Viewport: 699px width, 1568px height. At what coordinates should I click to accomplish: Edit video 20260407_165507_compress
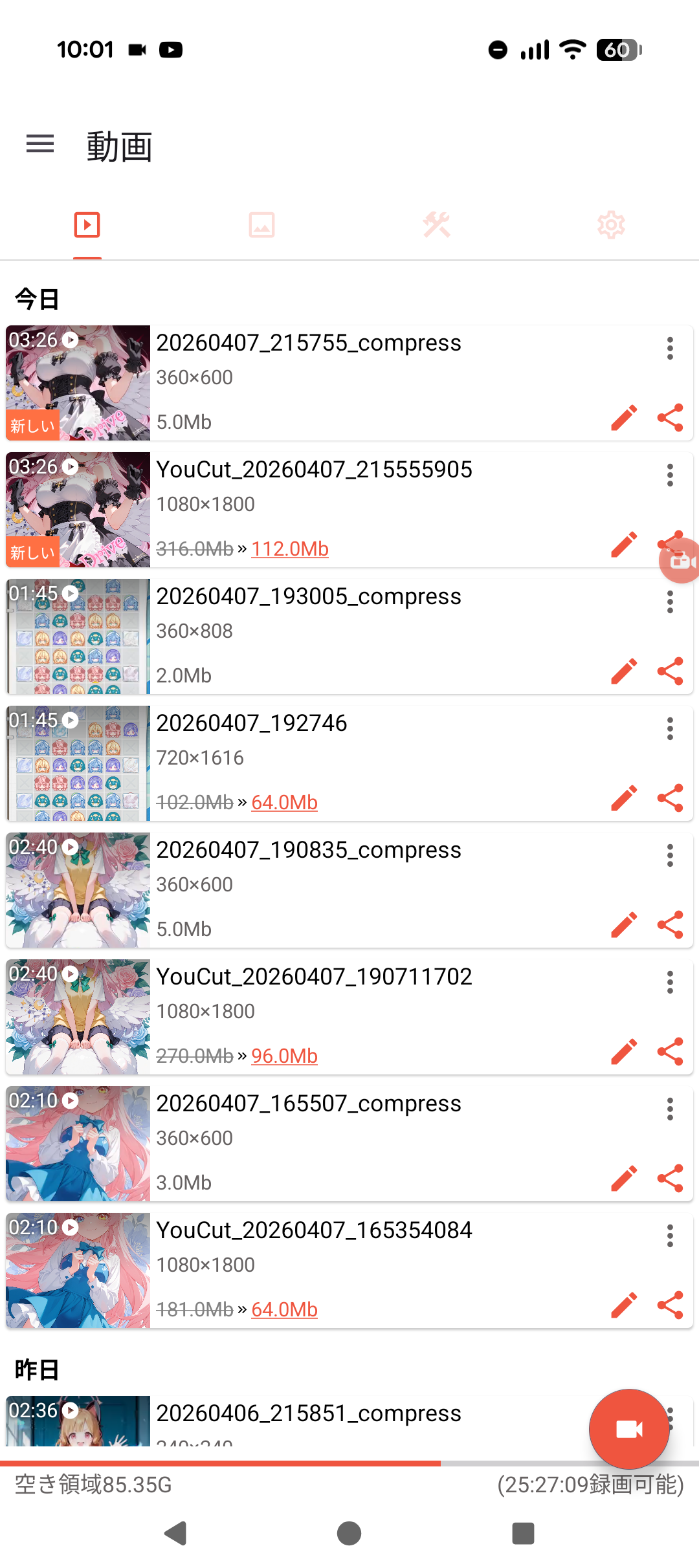[x=624, y=1179]
